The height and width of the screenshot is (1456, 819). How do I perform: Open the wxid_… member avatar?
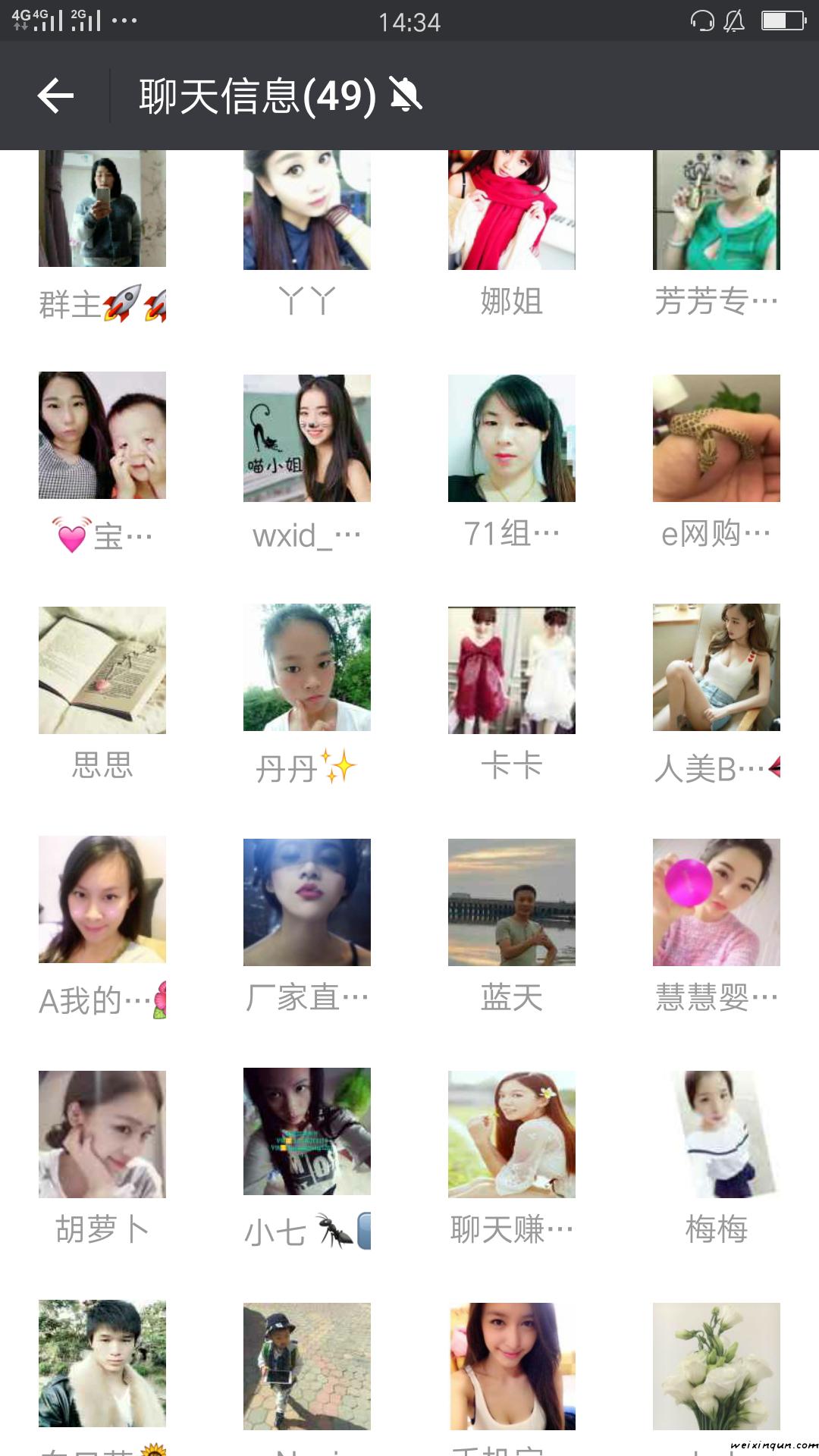point(307,438)
